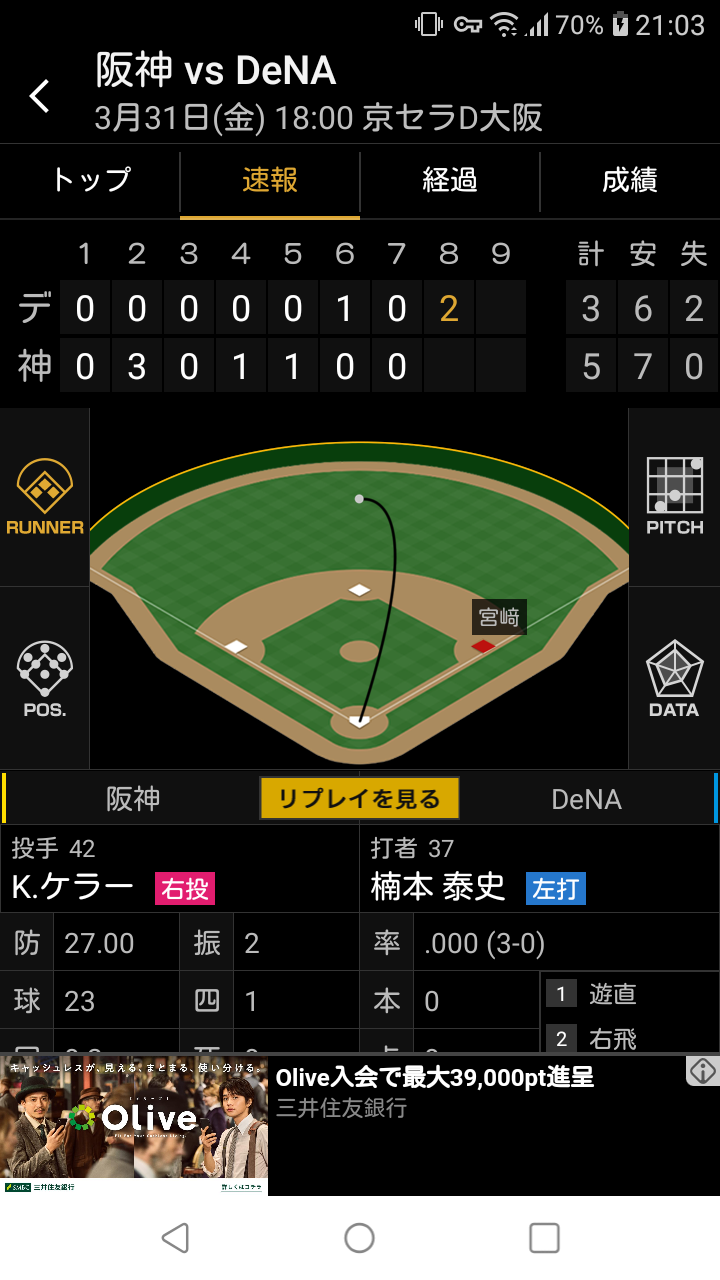
Task: Tap リプレイを見る to watch replay
Action: click(360, 799)
